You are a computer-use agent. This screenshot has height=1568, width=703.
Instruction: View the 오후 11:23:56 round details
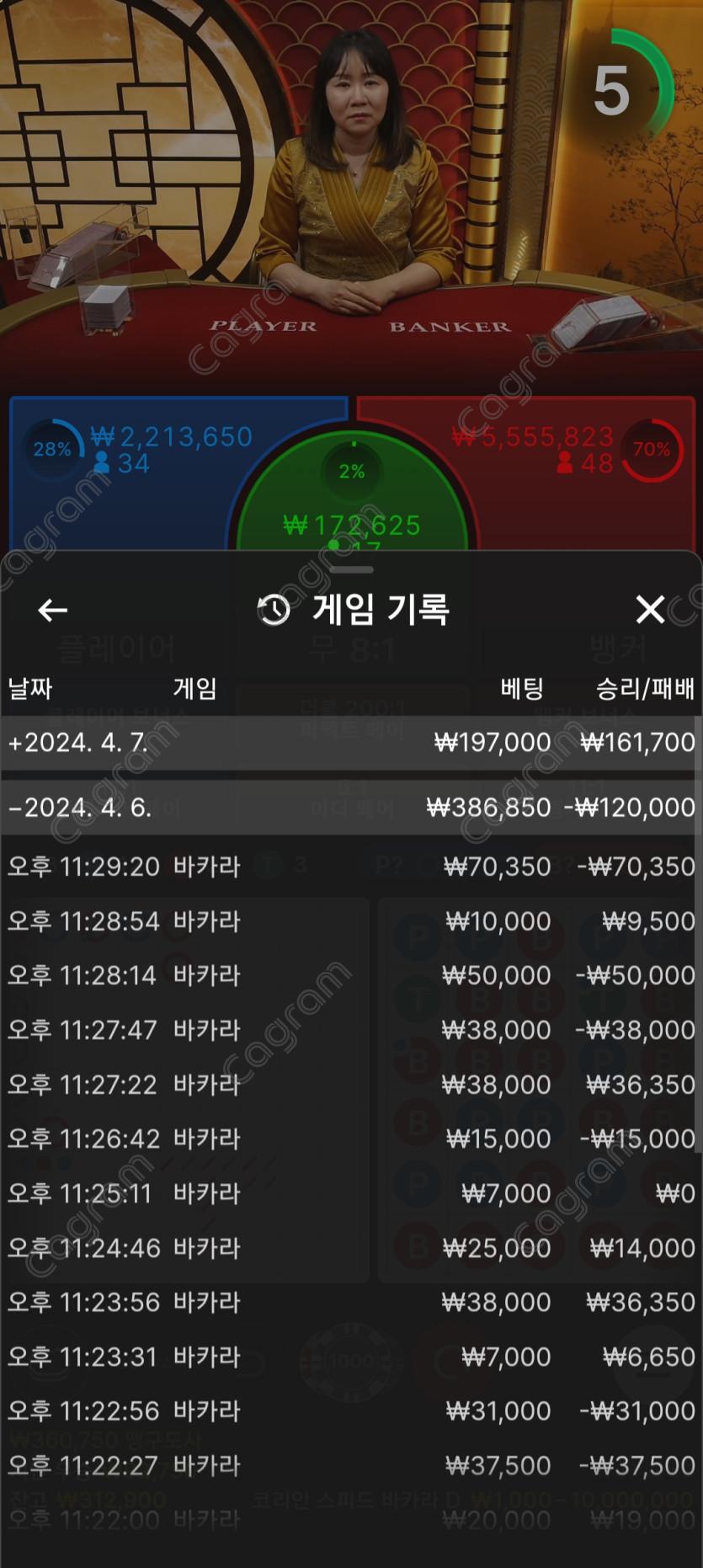coord(350,1302)
